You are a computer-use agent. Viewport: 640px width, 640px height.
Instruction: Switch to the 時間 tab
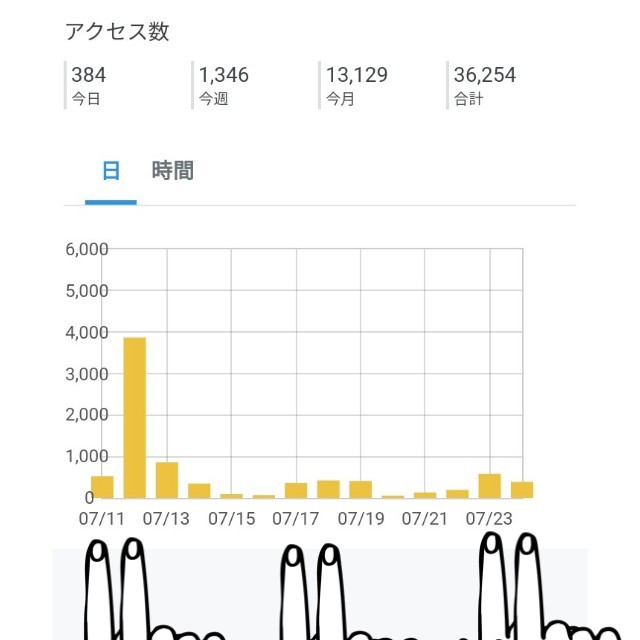click(173, 171)
